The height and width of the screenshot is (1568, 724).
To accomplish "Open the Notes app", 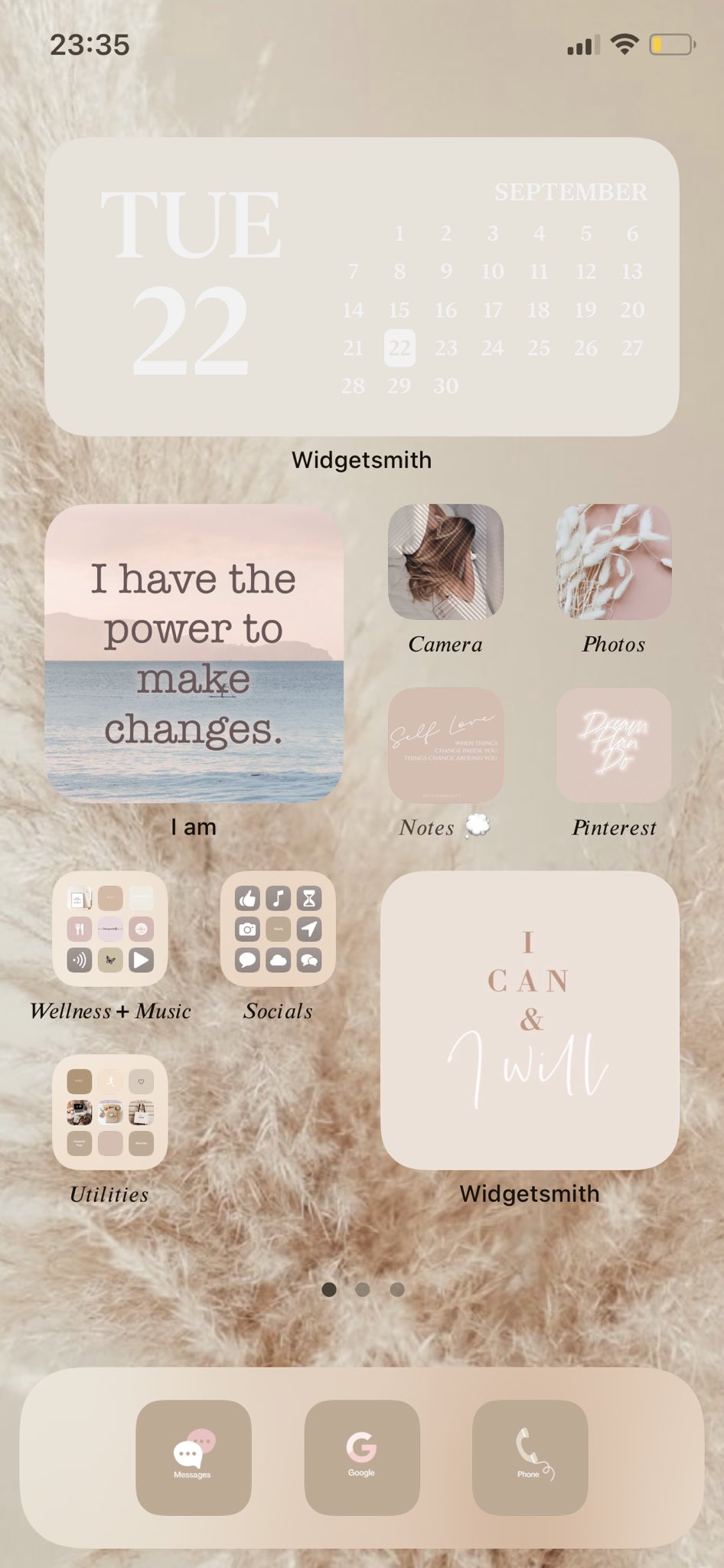I will 445,745.
